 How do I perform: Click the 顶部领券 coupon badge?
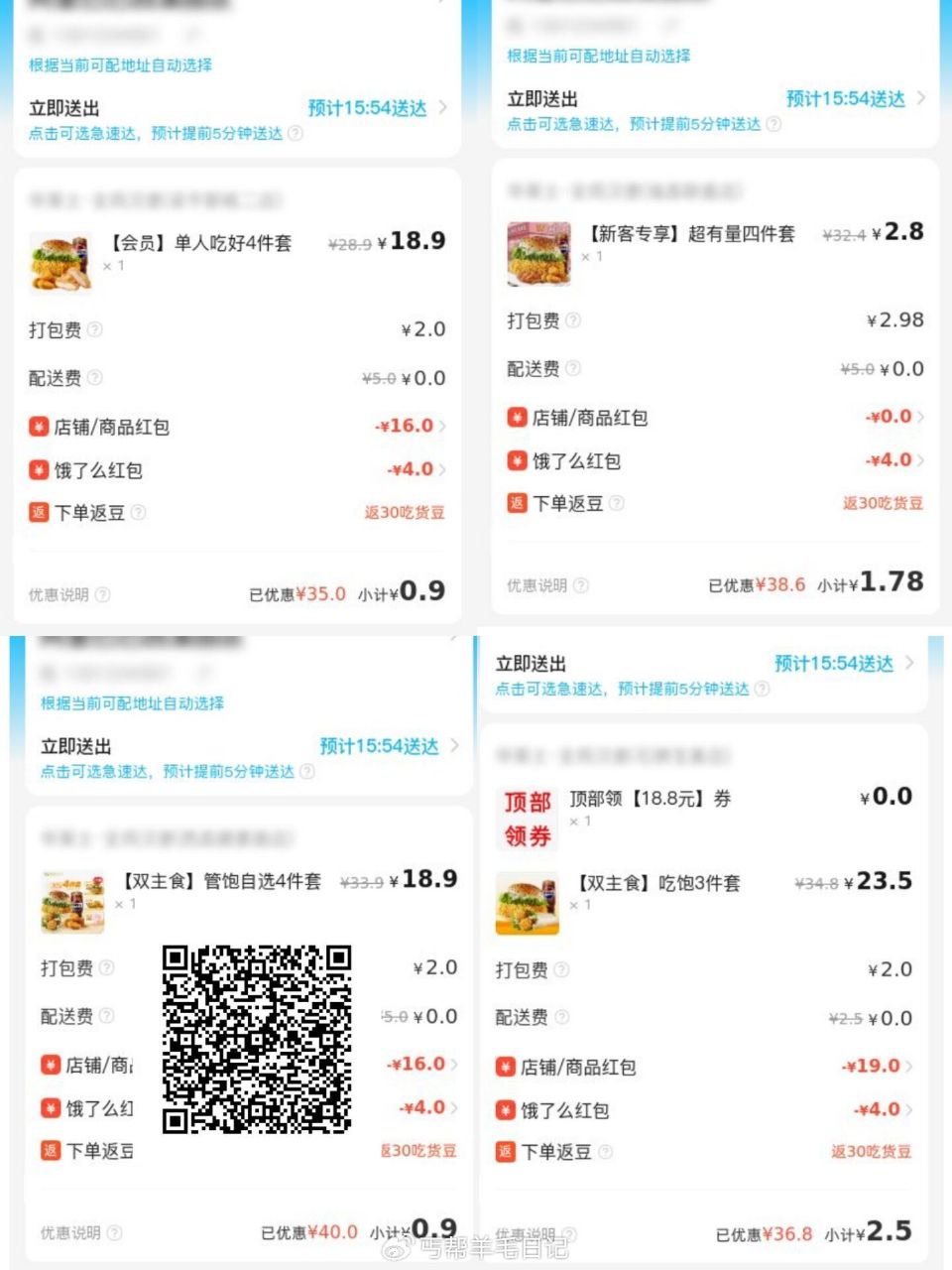[x=528, y=817]
